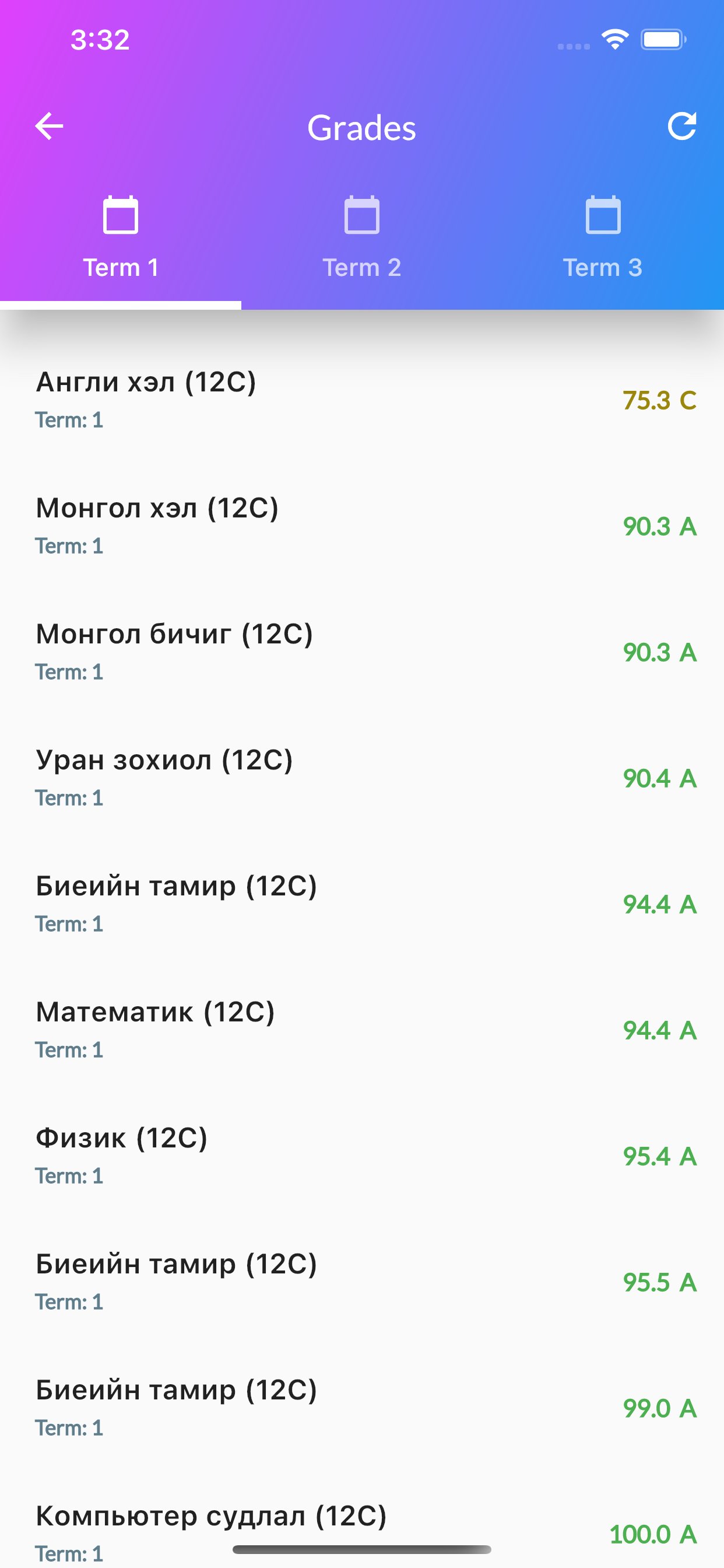Tap the battery indicator

click(663, 38)
